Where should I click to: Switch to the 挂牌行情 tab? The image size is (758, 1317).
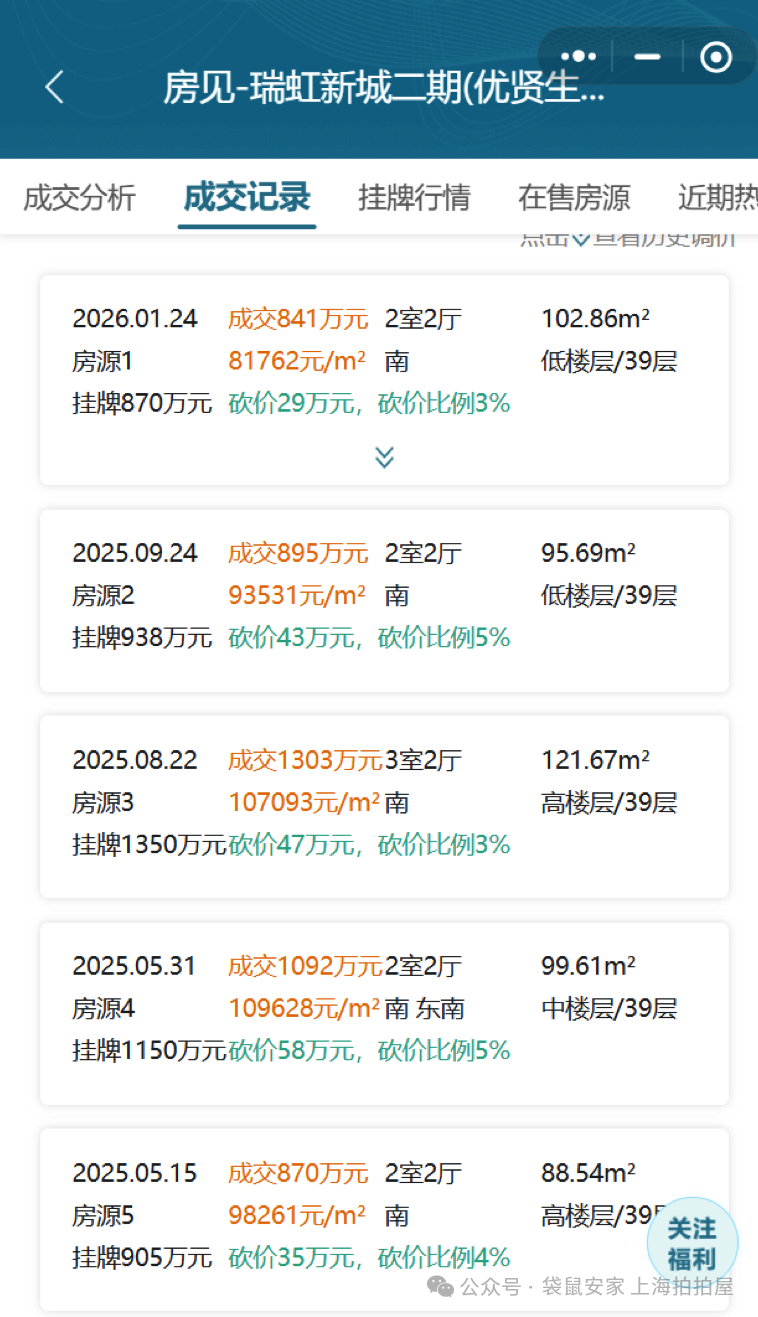click(x=414, y=197)
